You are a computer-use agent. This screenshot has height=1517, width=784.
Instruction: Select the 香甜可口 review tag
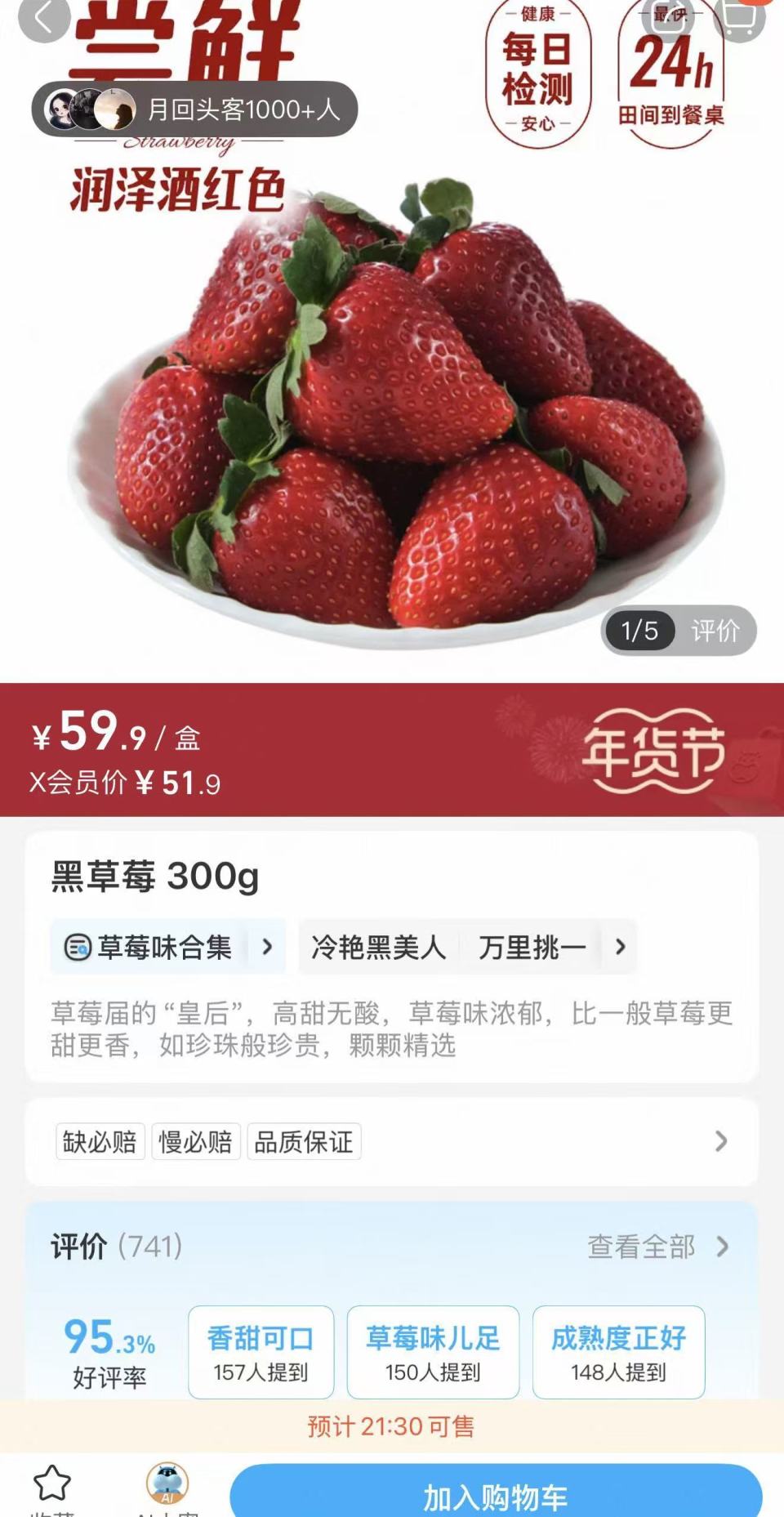click(x=261, y=1352)
